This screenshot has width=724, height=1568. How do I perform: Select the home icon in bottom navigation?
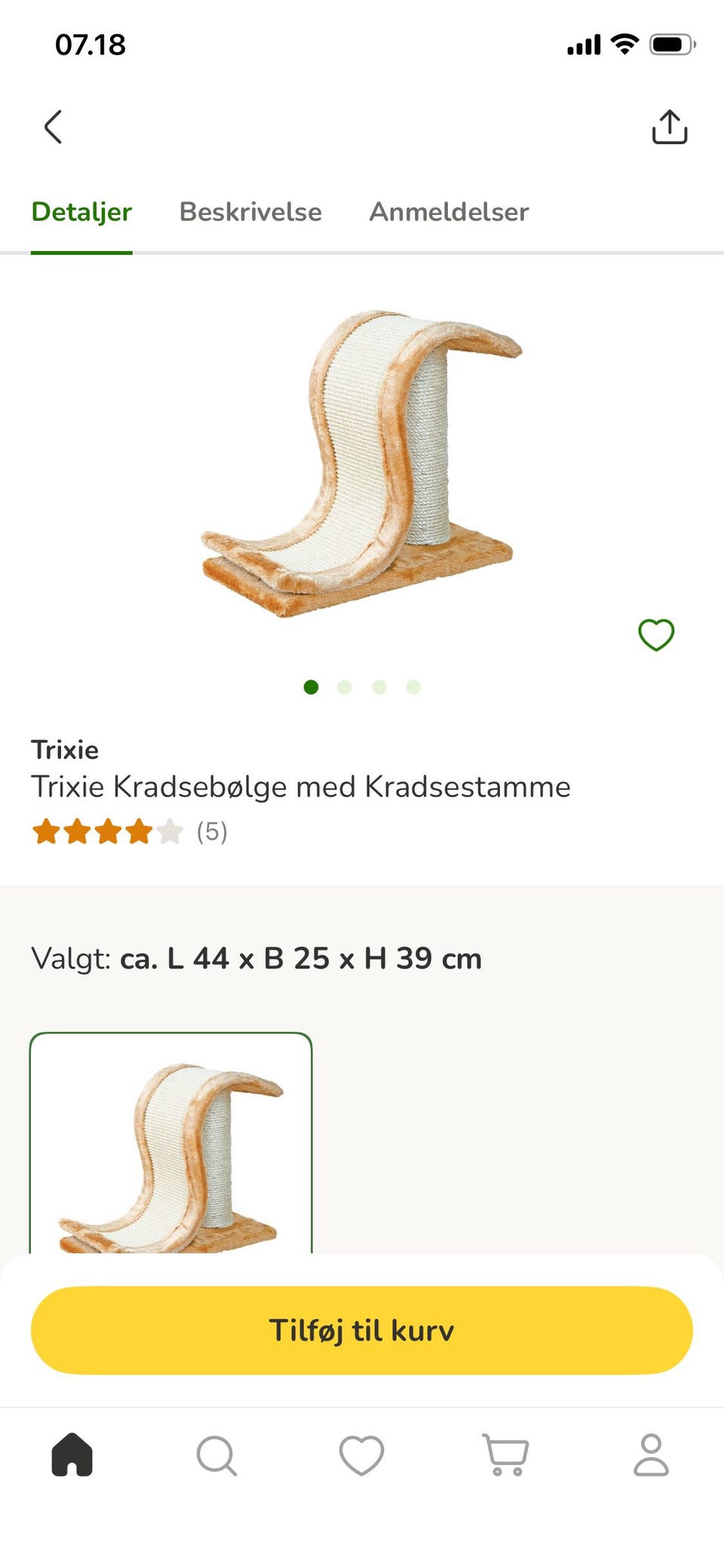(72, 1456)
